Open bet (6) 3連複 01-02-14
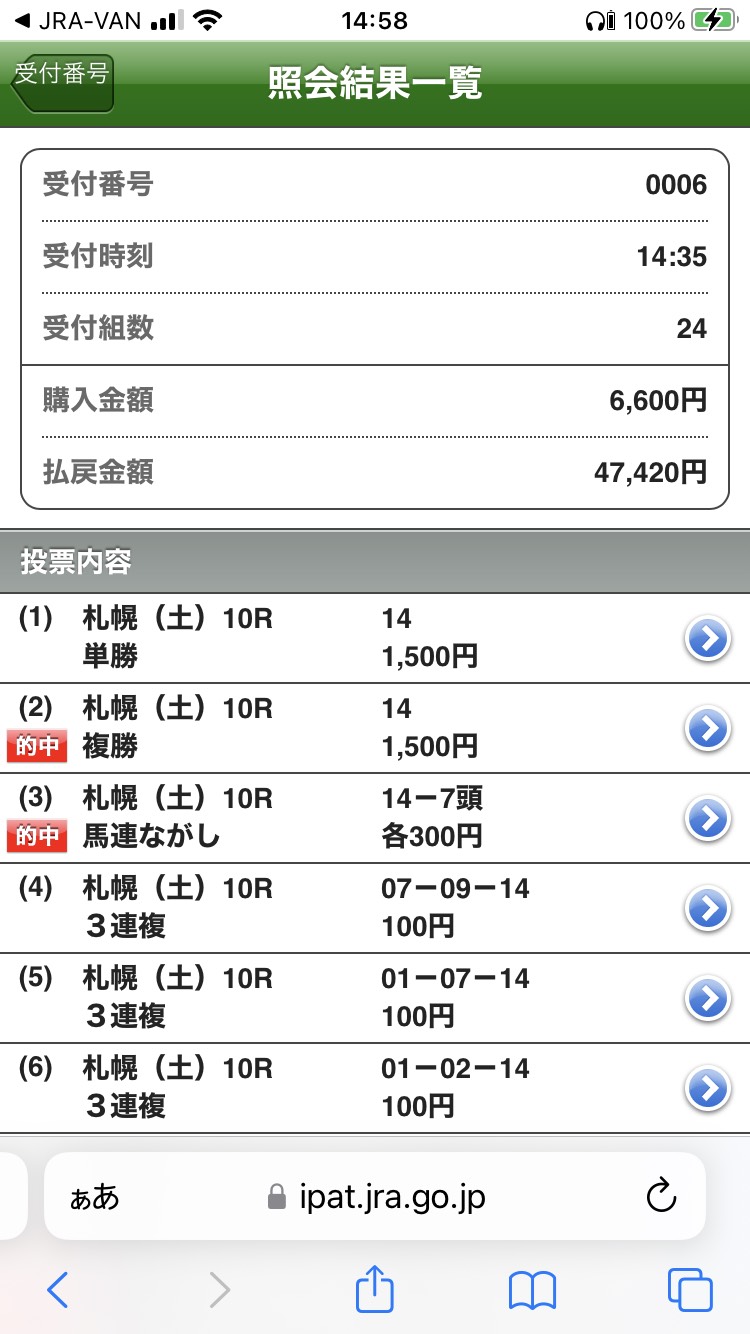 point(708,1088)
